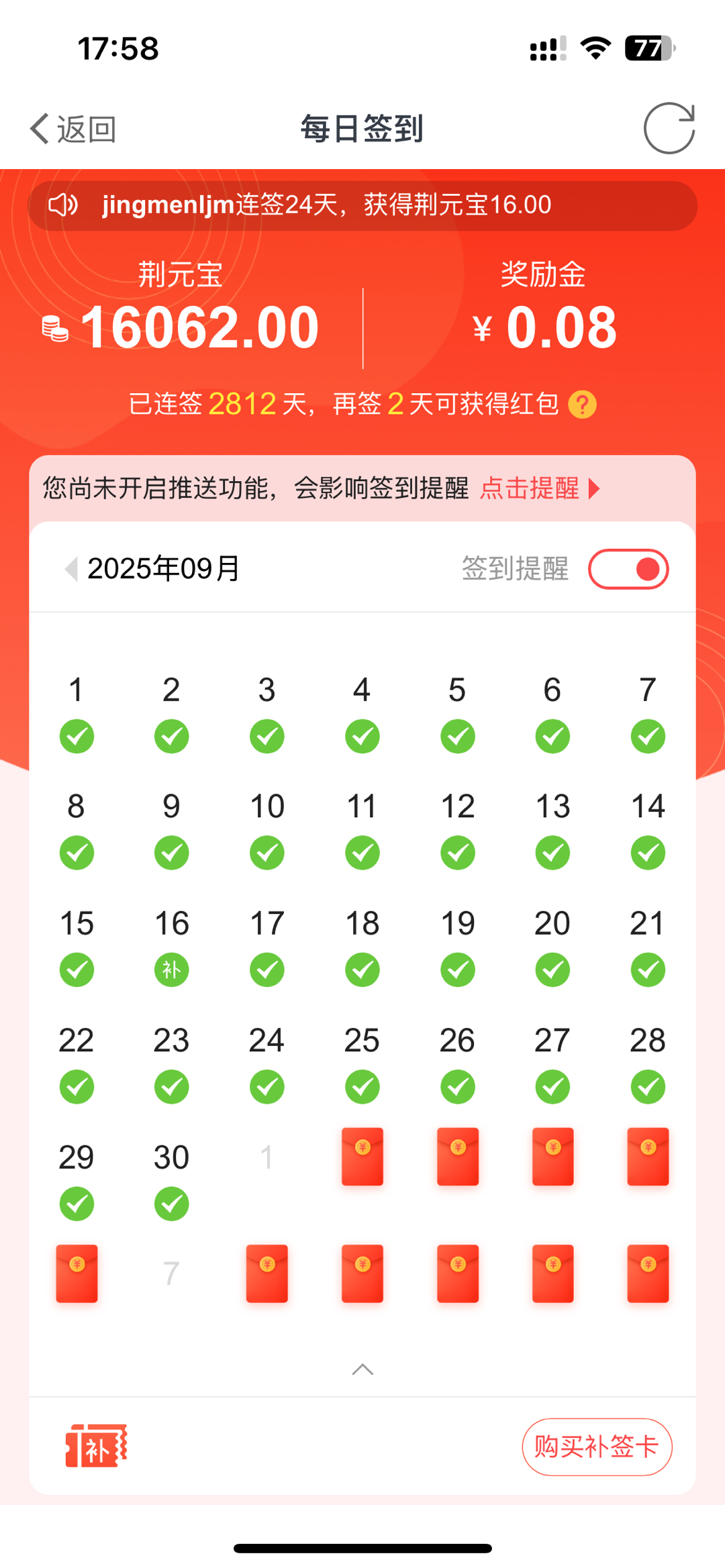
Task: Open the red envelope help question mark
Action: pyautogui.click(x=582, y=405)
